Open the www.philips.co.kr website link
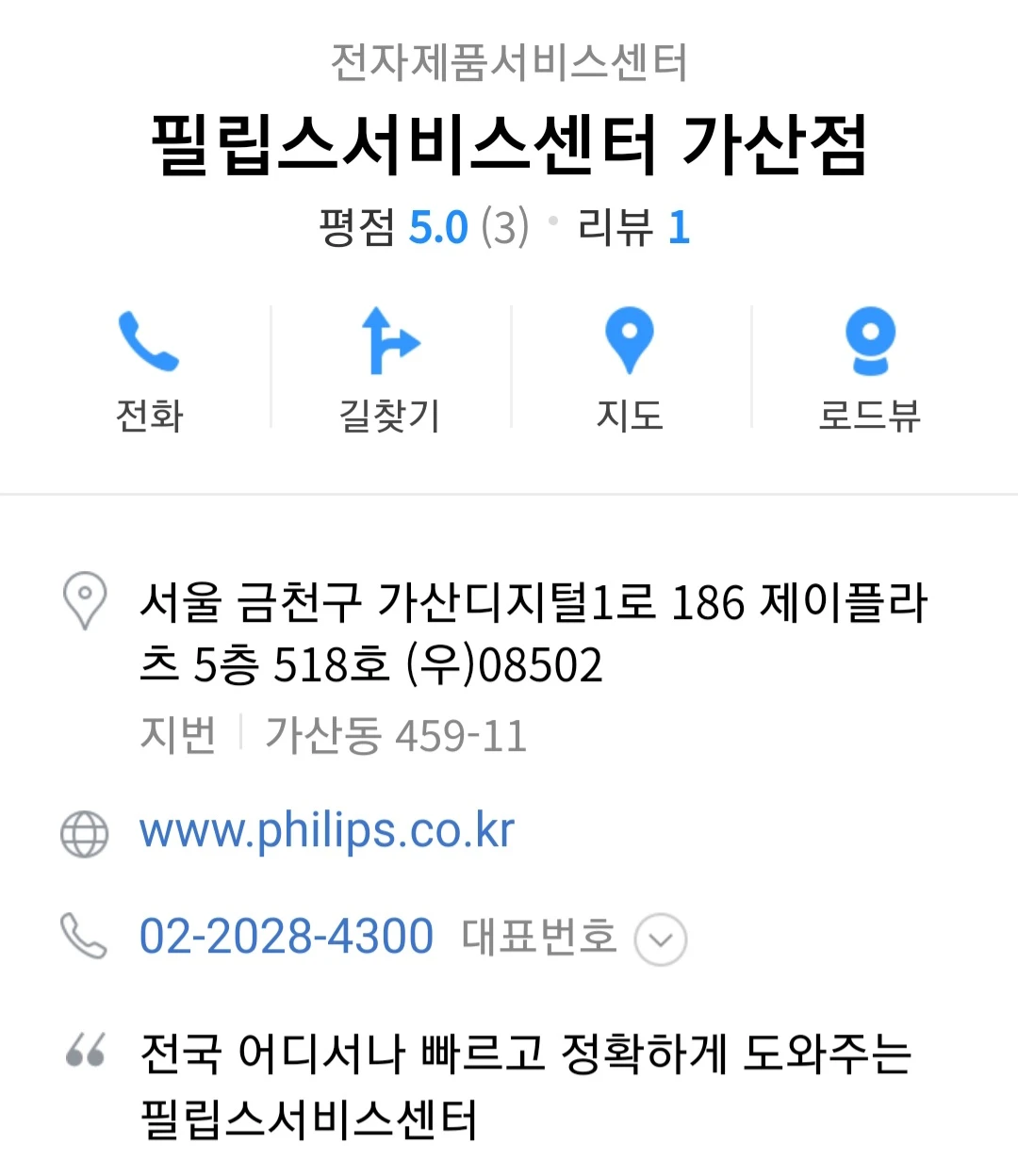The height and width of the screenshot is (1176, 1018). coord(326,831)
